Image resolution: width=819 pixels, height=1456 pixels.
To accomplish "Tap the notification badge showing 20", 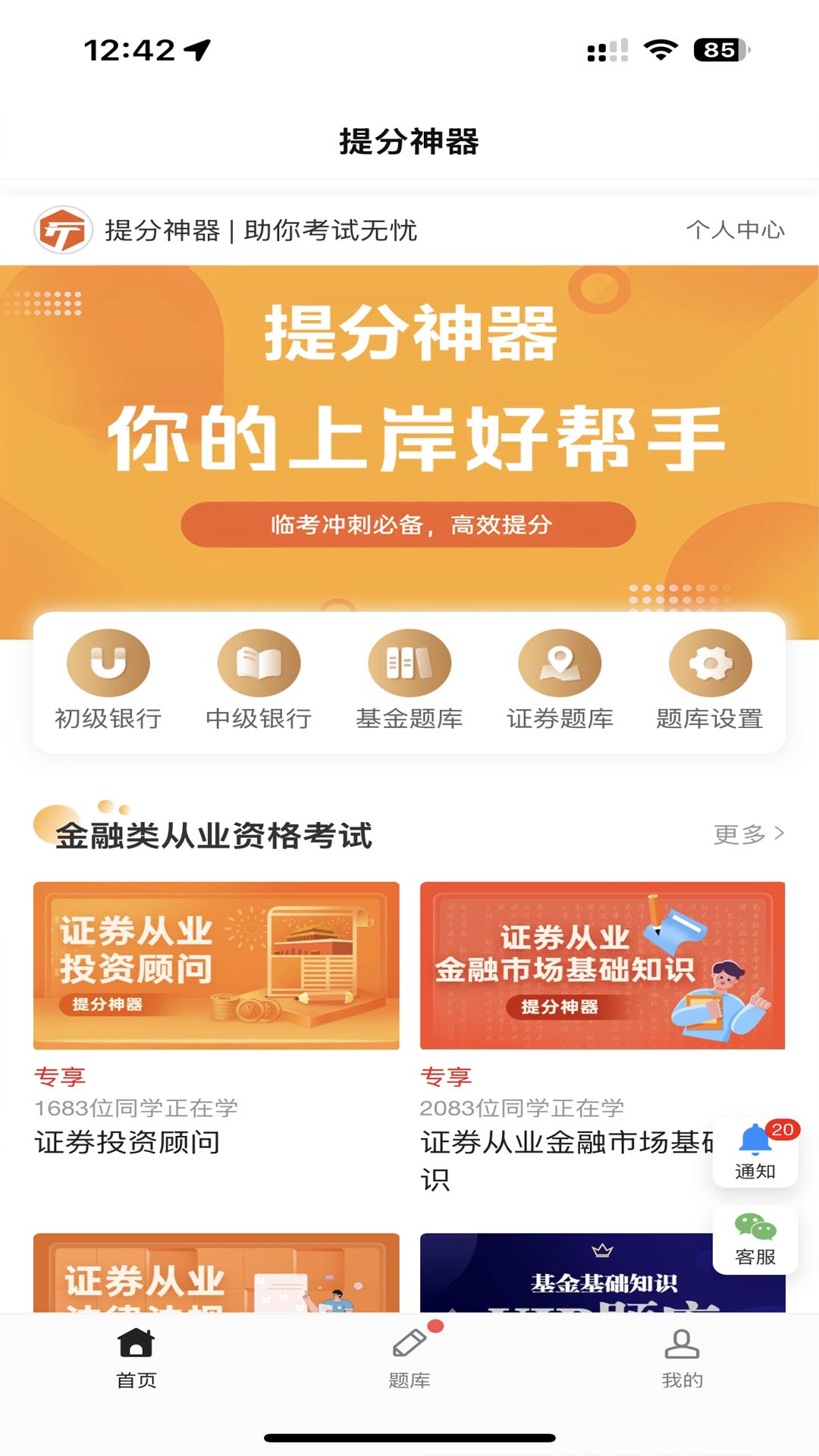I will pos(785,1129).
